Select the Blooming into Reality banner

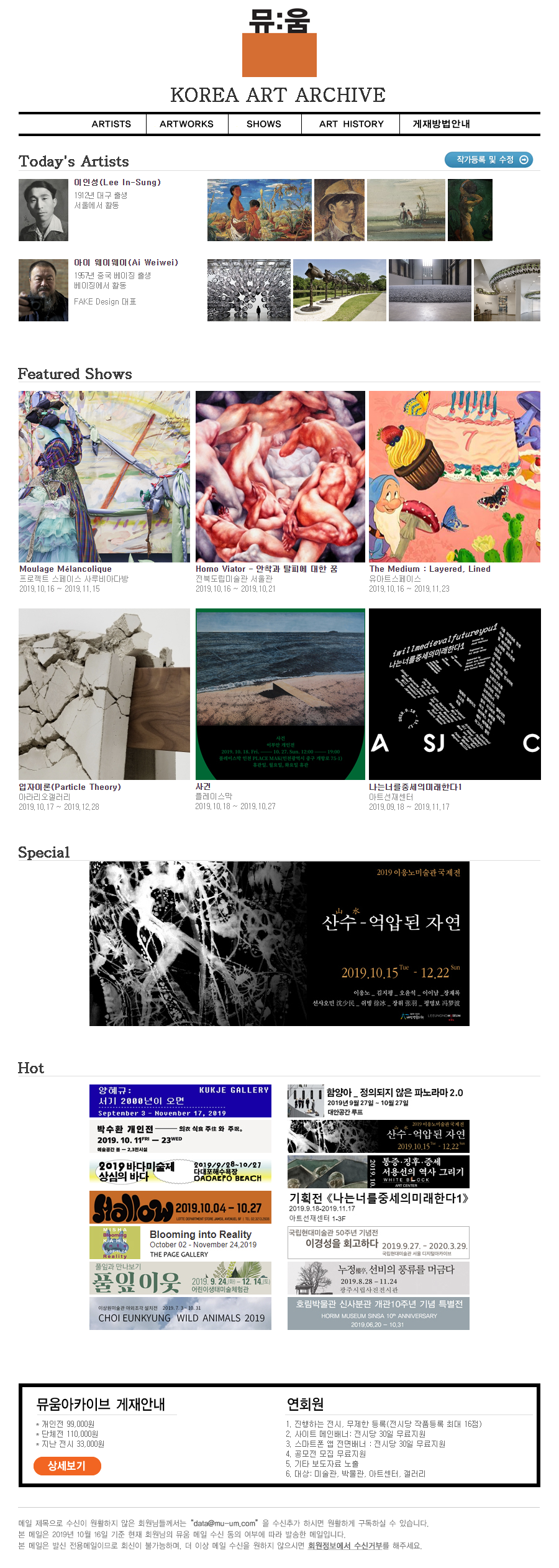click(180, 1242)
